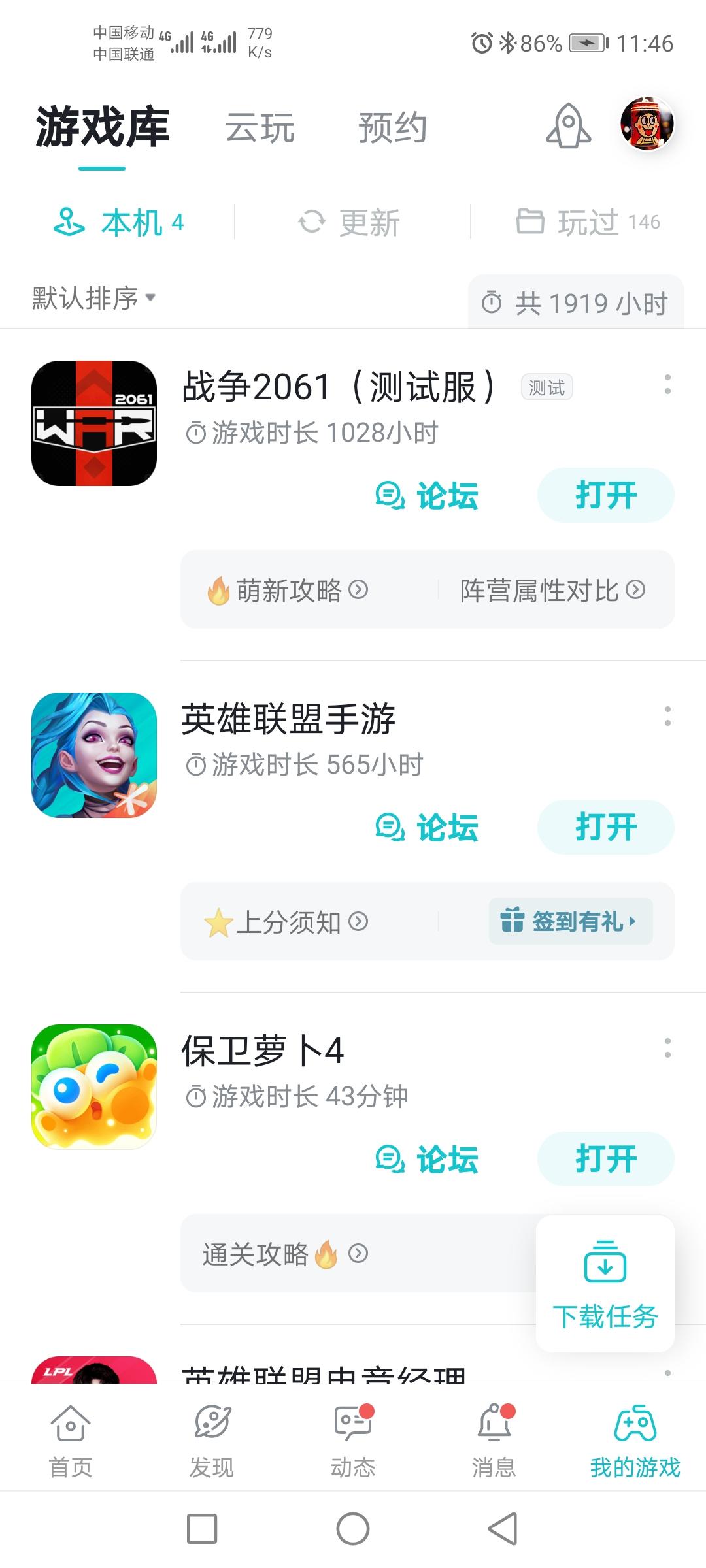Open the rocket boost icon
The width and height of the screenshot is (706, 1568).
pos(569,125)
